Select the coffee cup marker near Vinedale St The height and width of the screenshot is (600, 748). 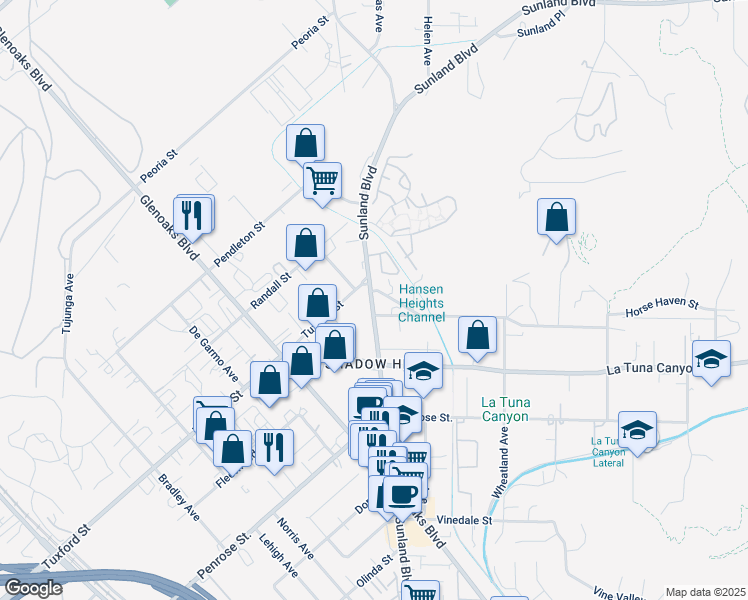(402, 498)
